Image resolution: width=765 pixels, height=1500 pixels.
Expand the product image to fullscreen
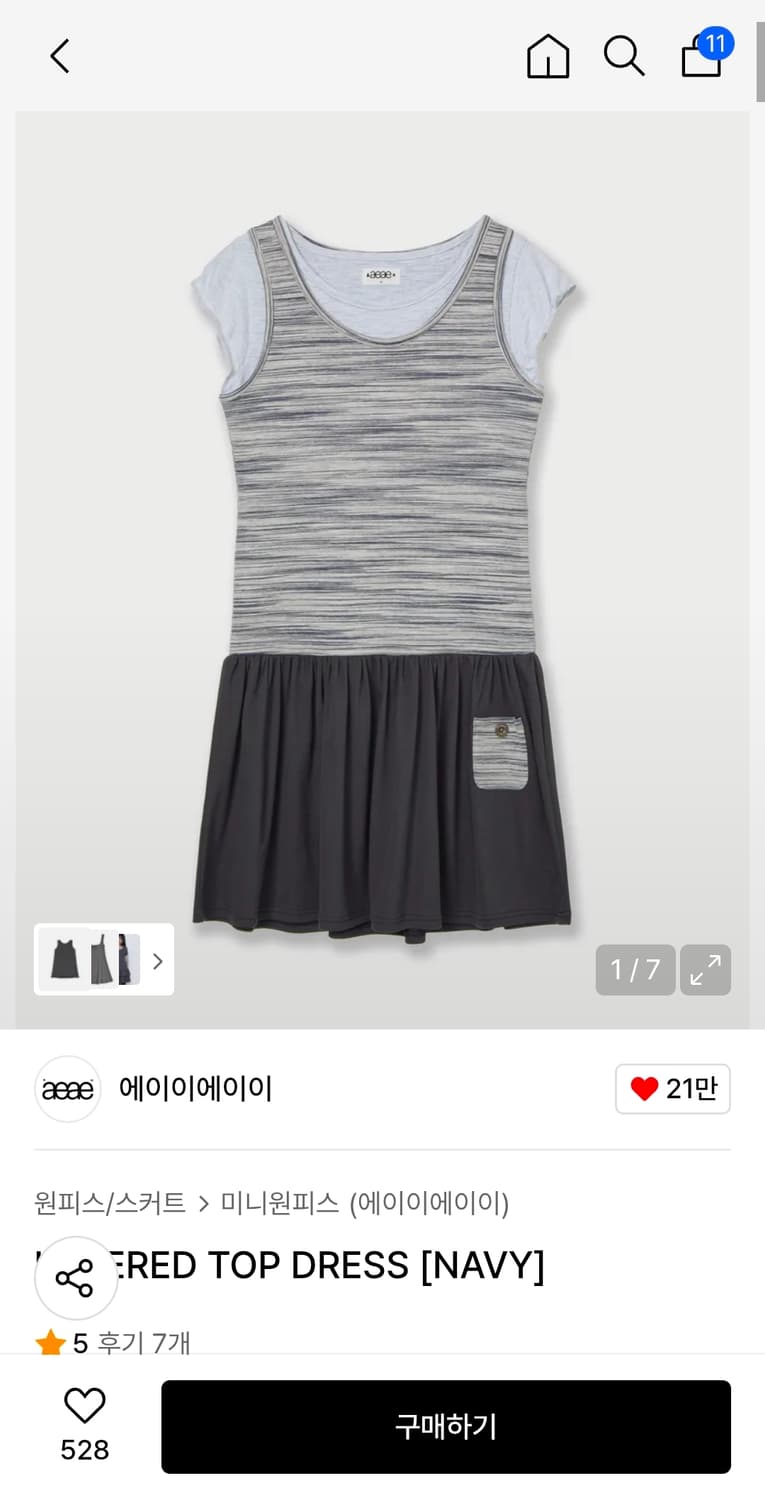(706, 970)
